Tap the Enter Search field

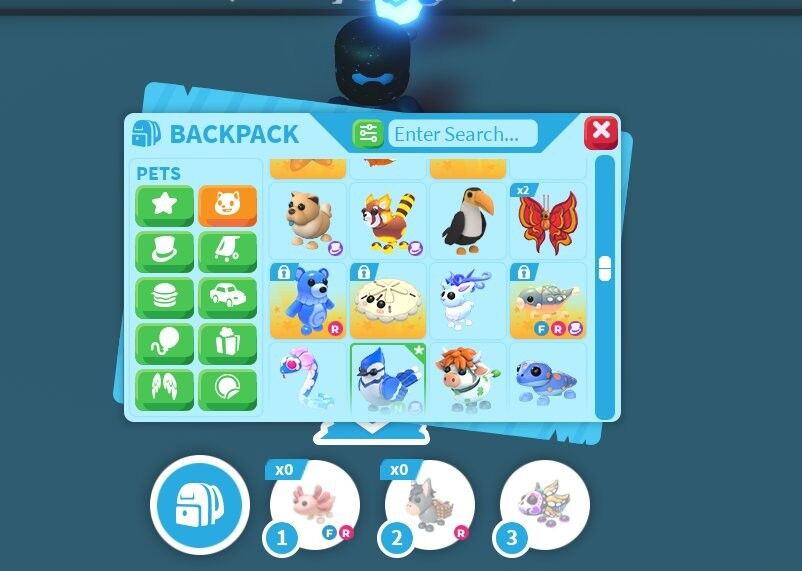(x=463, y=134)
